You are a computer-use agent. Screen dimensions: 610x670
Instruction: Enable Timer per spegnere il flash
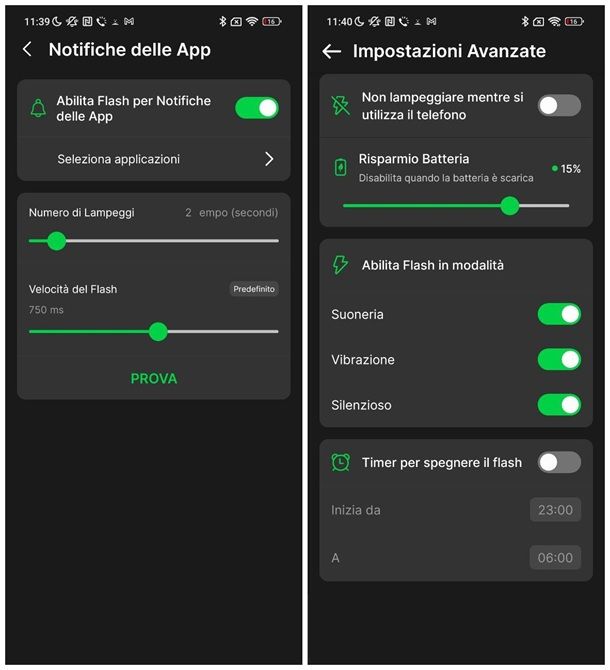[559, 462]
